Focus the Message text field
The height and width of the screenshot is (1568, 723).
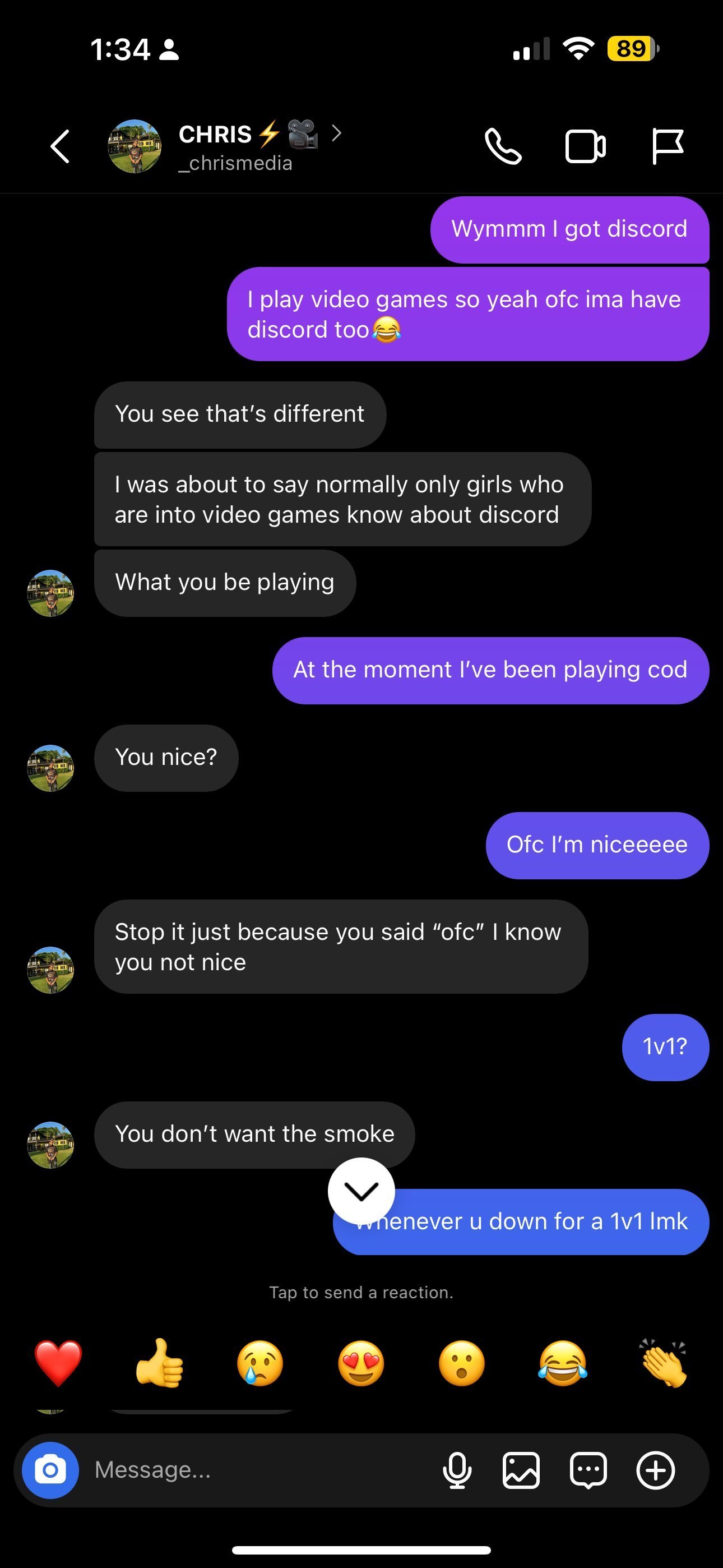pos(256,1470)
